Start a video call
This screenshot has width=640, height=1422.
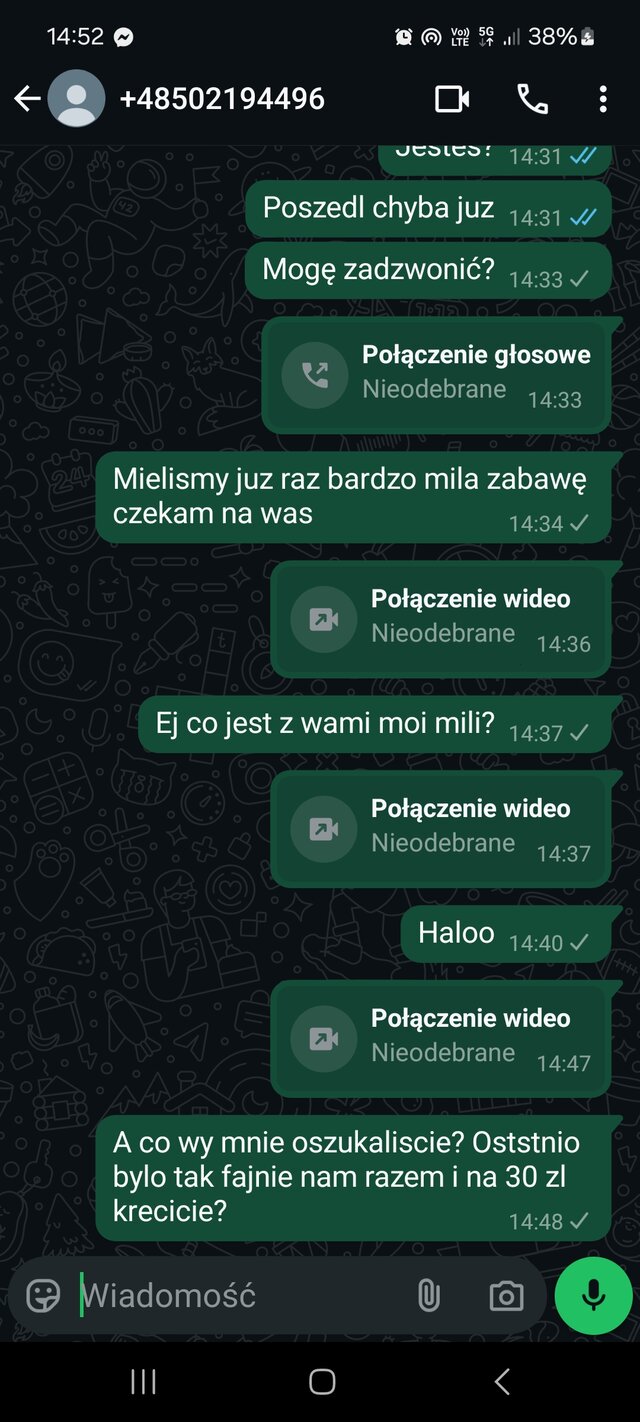click(452, 98)
